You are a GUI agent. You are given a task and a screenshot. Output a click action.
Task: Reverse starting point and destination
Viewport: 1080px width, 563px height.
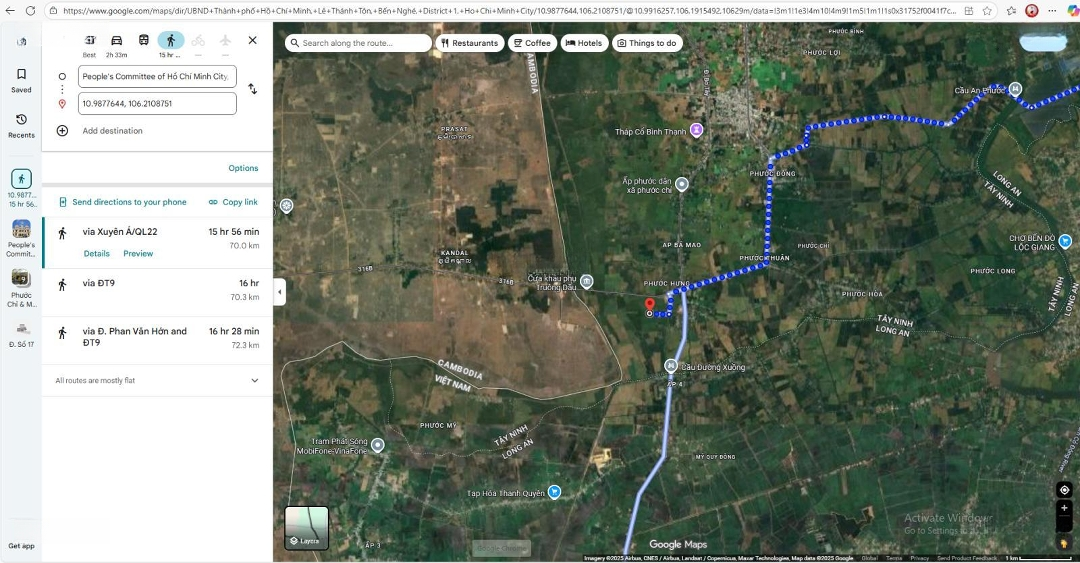tap(252, 89)
